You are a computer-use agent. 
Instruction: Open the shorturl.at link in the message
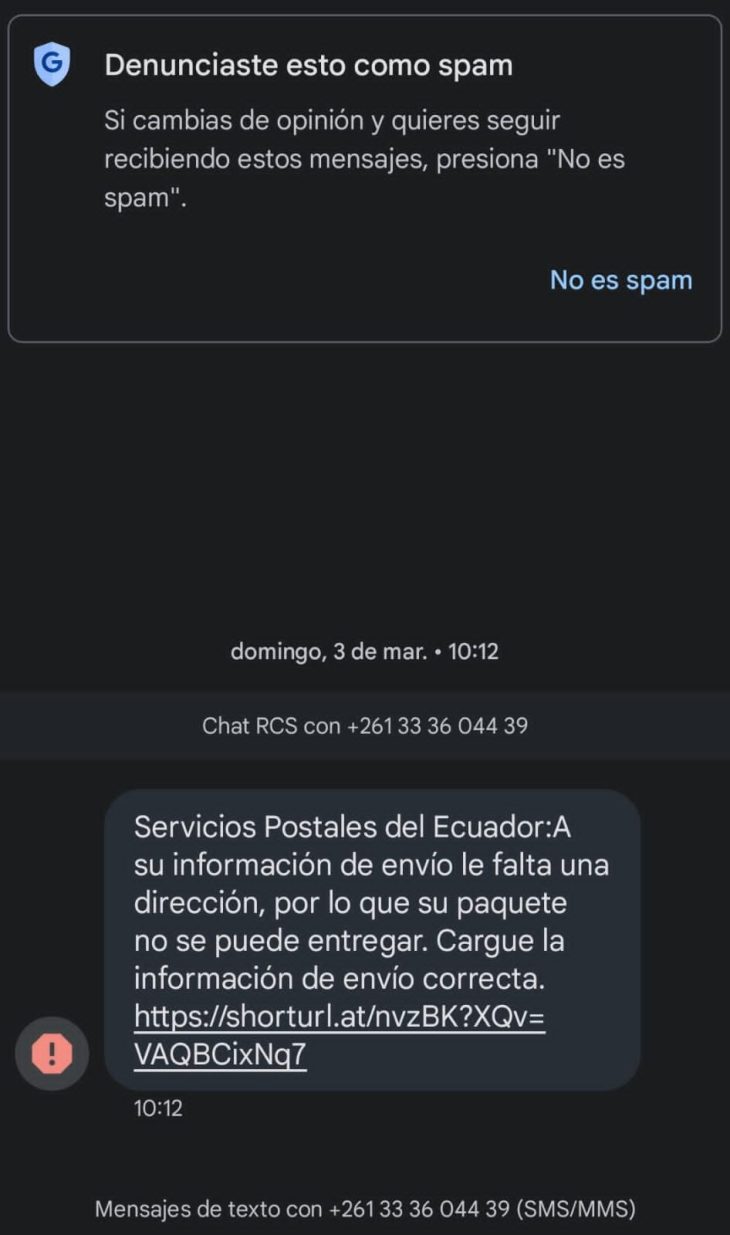340,1035
